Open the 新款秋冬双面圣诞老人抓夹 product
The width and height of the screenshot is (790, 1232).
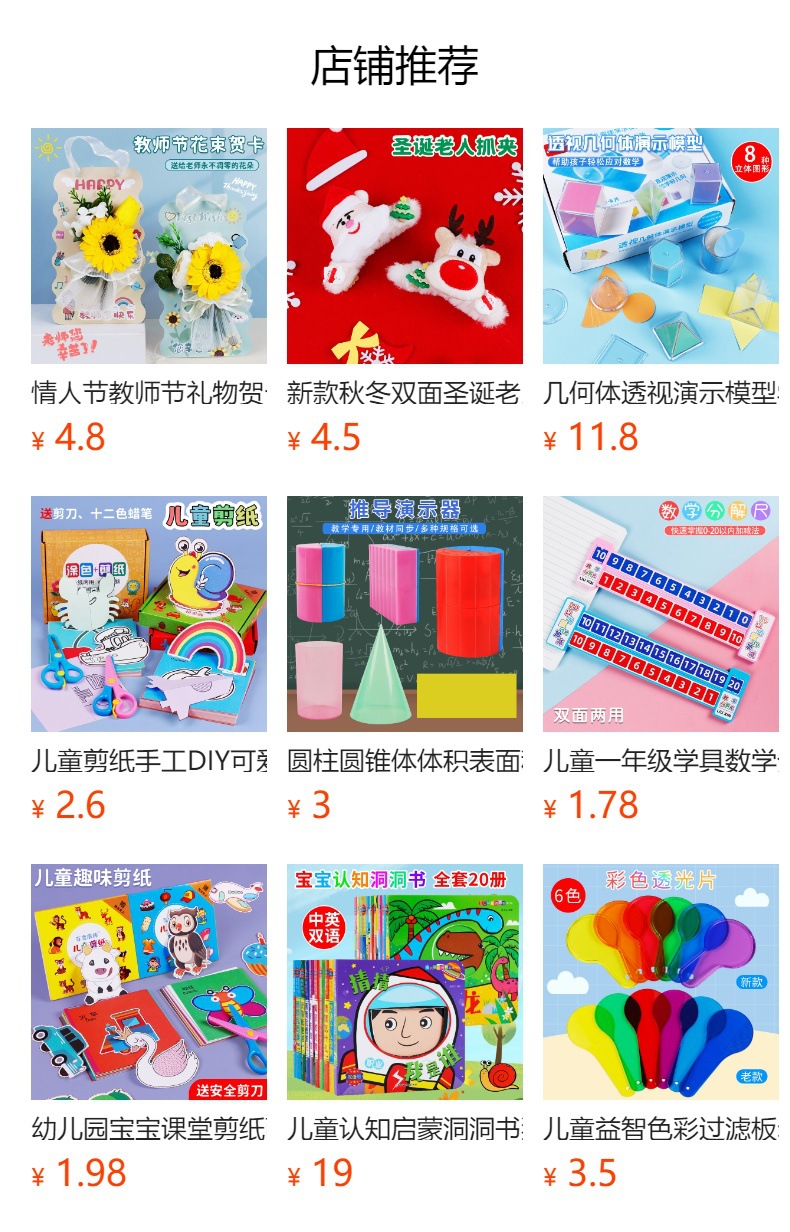[405, 292]
